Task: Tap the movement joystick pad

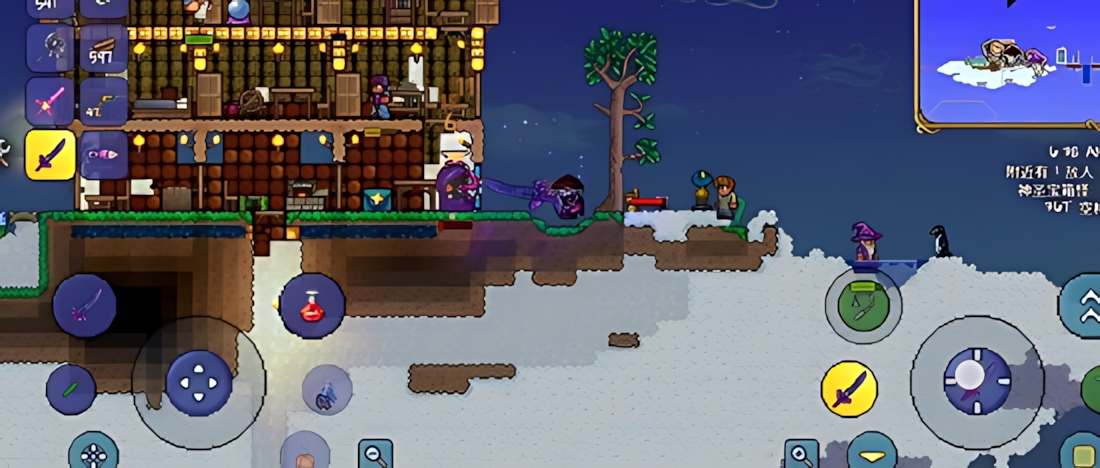Action: 199,382
